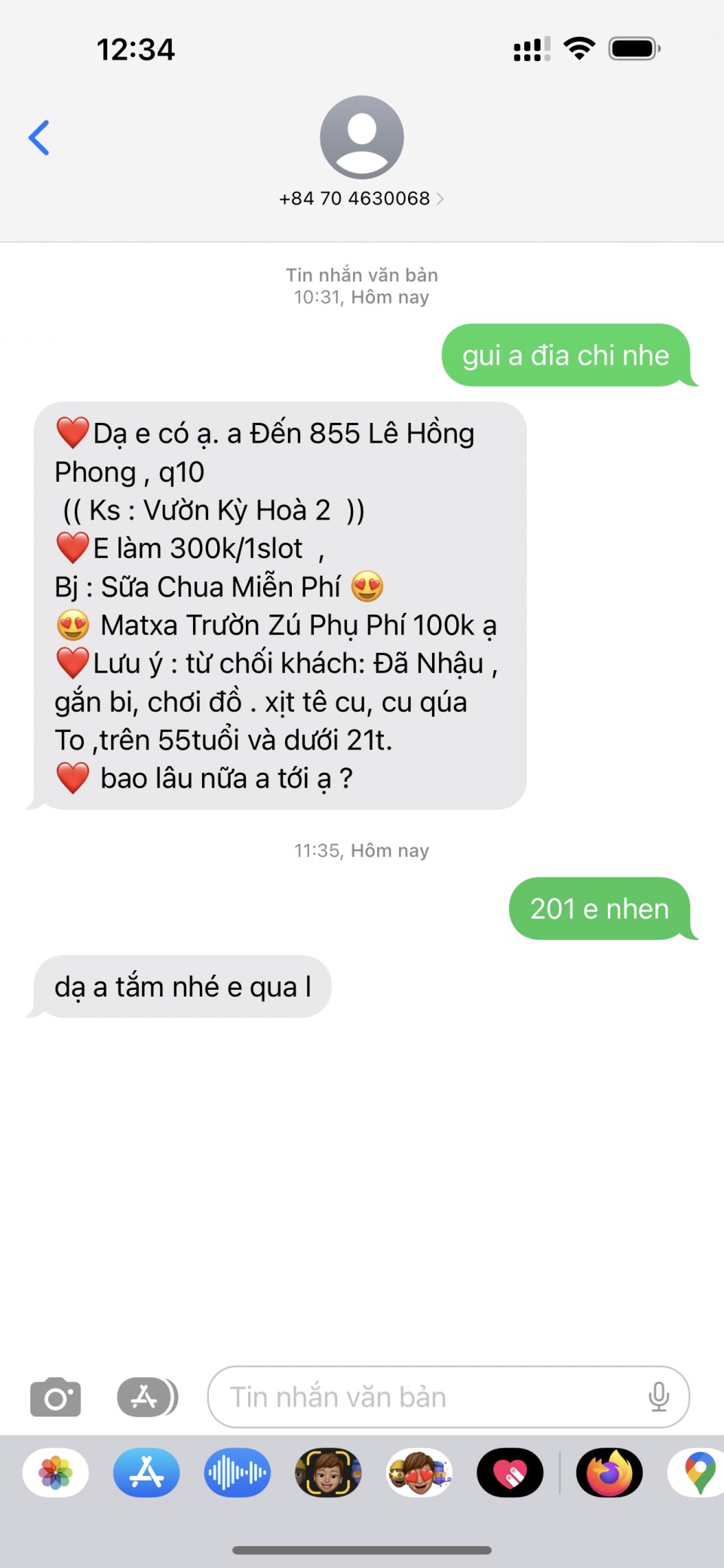Screen dimensions: 724x1568
Task: Start dictation with the microphone icon
Action: pyautogui.click(x=658, y=1398)
